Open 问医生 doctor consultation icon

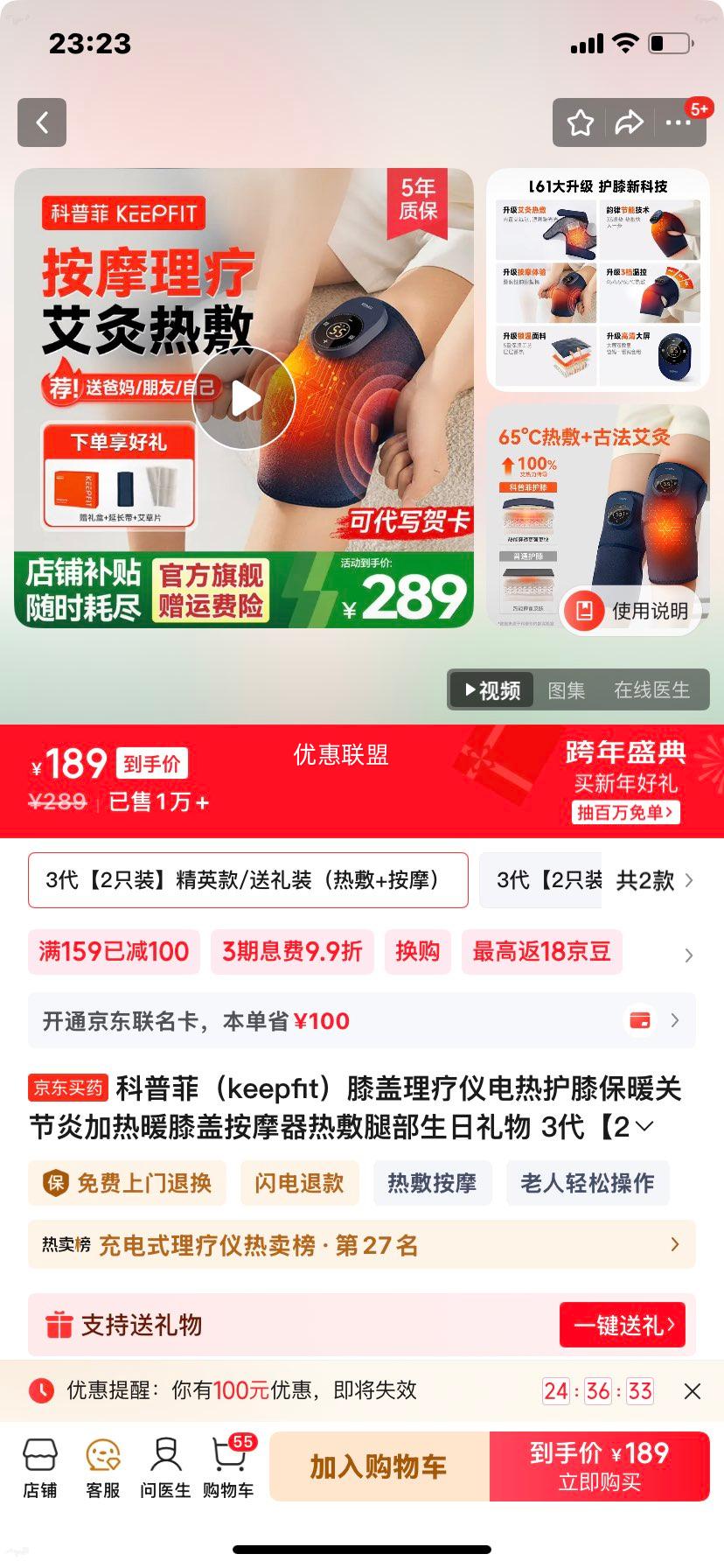(165, 1466)
